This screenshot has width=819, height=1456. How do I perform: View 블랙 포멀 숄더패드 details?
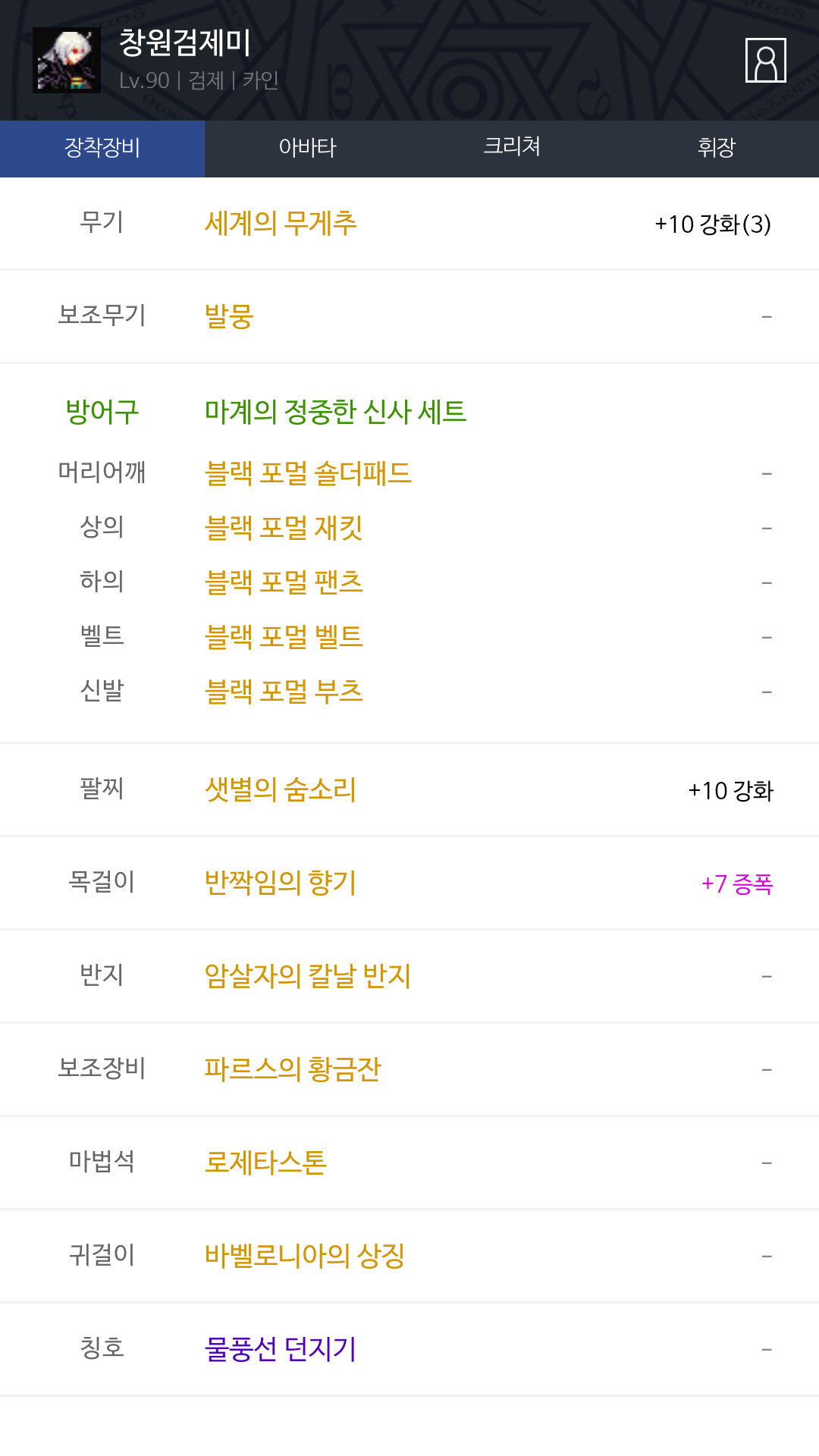(x=308, y=473)
